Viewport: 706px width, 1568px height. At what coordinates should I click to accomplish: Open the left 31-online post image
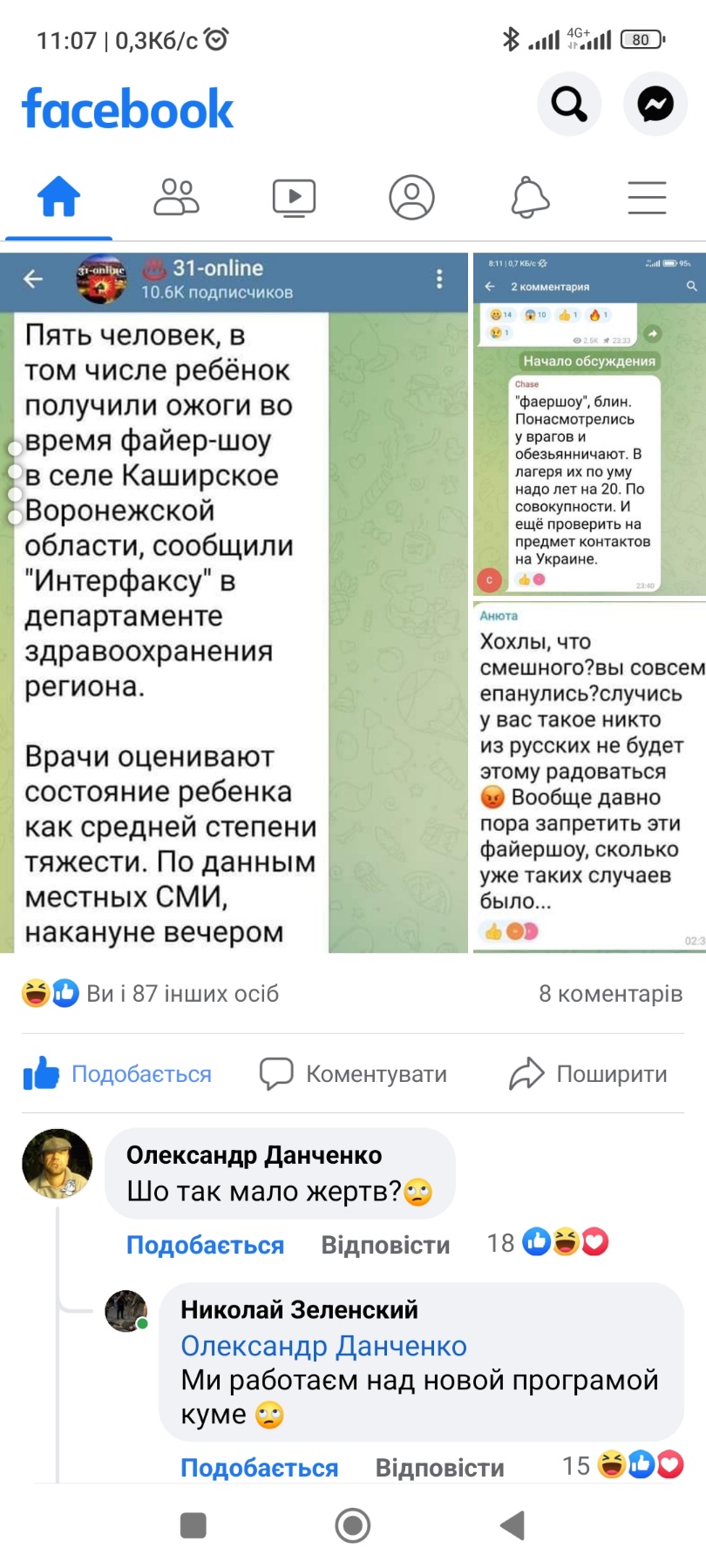point(234,603)
